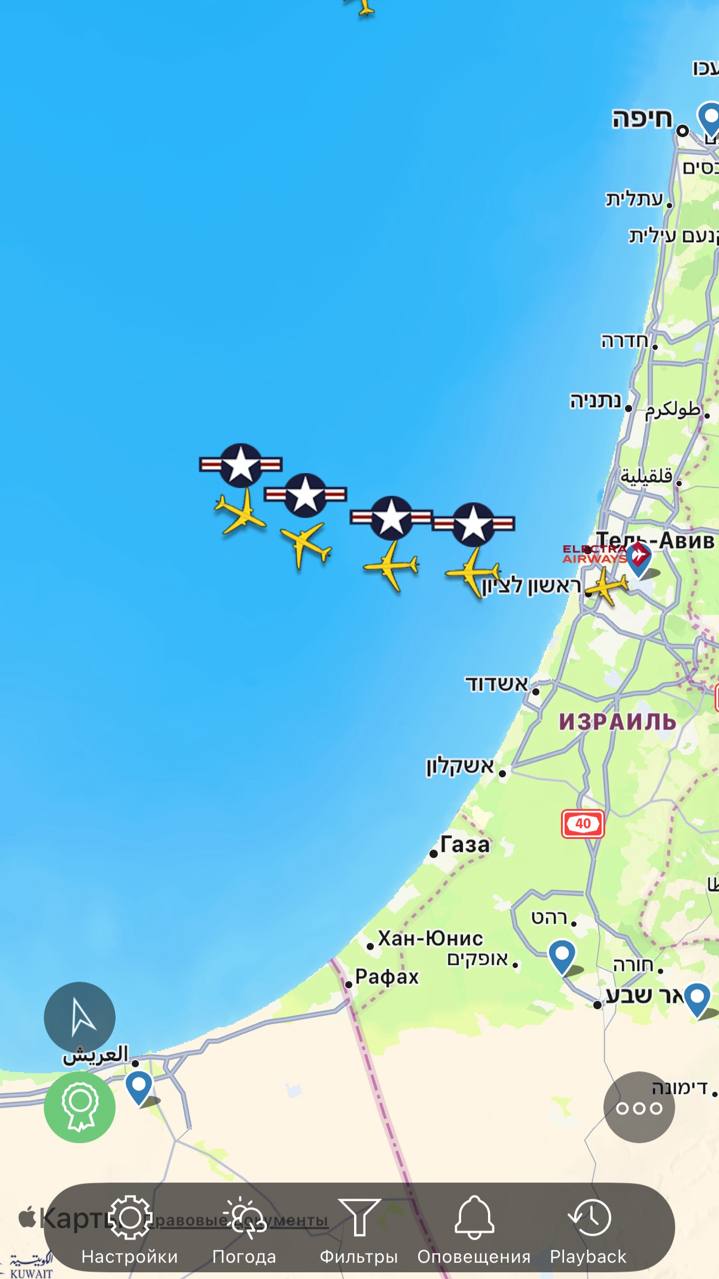Viewport: 719px width, 1279px height.
Task: Tap the location arrow button
Action: coord(80,1017)
